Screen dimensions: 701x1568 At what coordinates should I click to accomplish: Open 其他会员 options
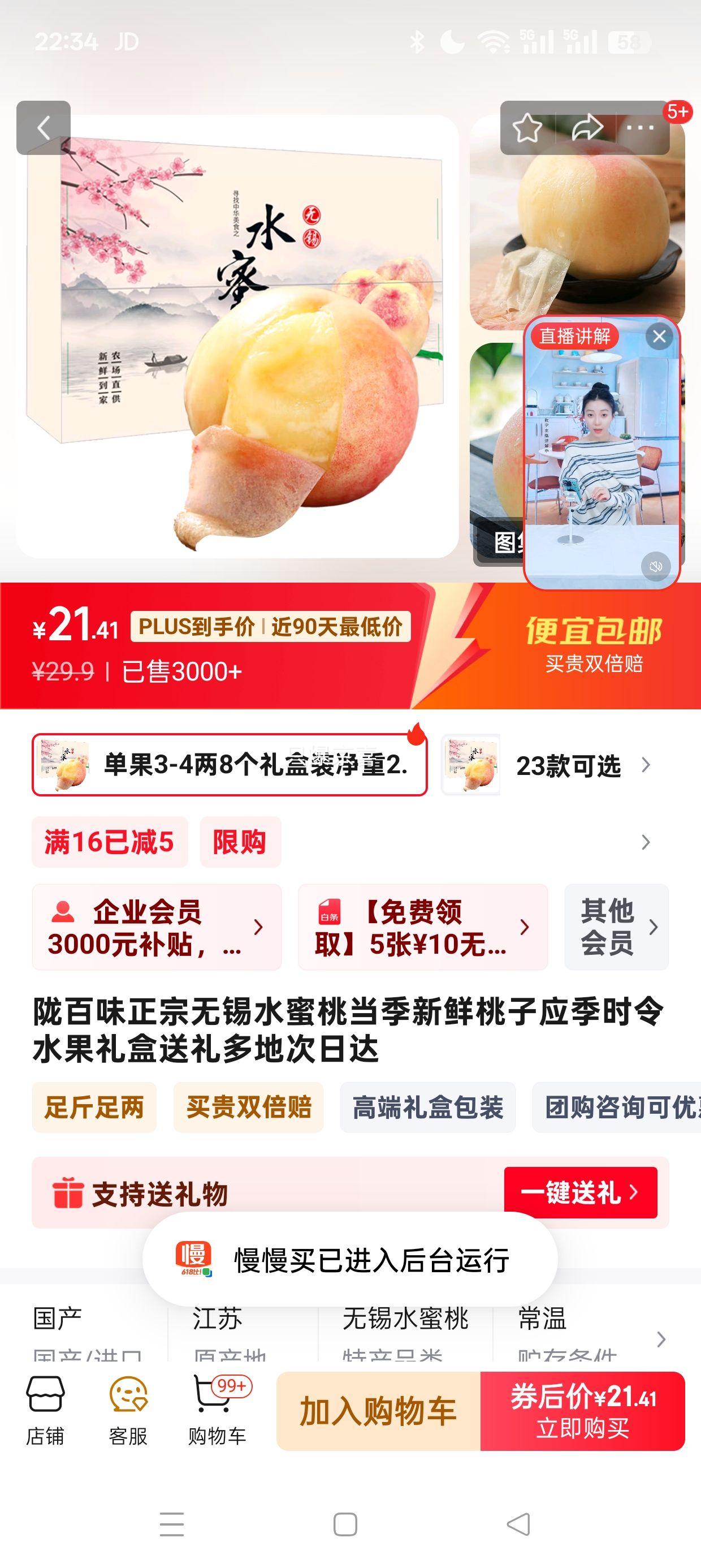coord(616,927)
